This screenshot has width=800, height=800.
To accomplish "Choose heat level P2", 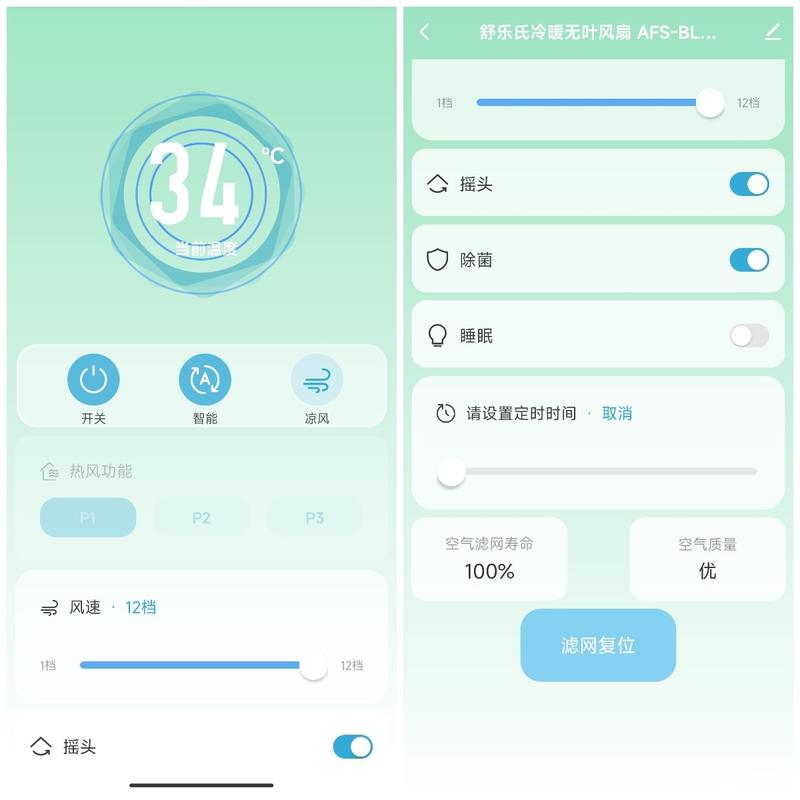I will point(201,517).
